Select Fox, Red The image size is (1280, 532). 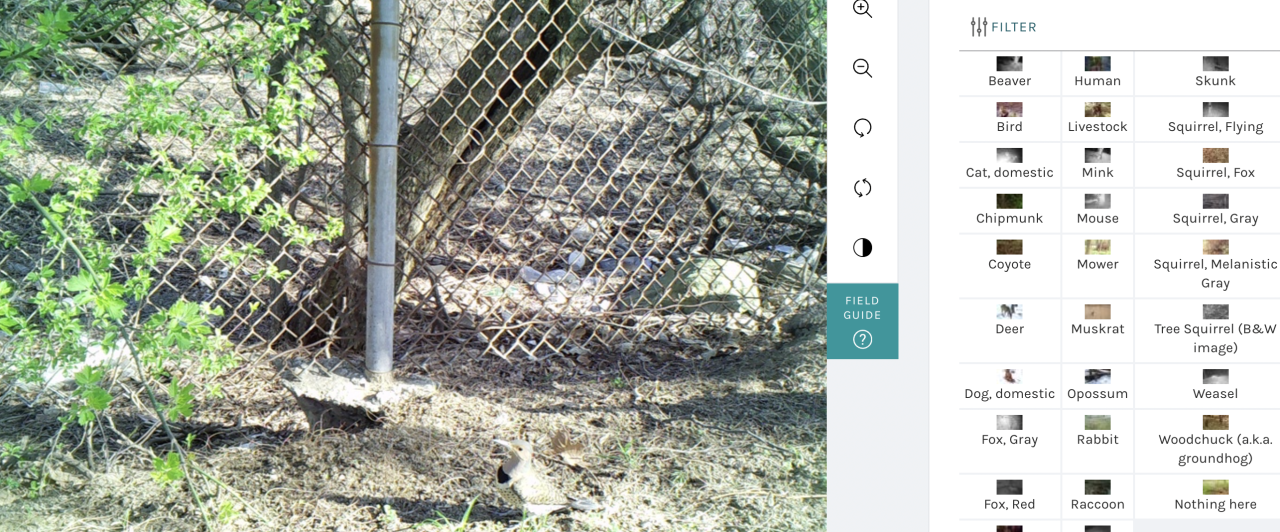[x=1009, y=496]
